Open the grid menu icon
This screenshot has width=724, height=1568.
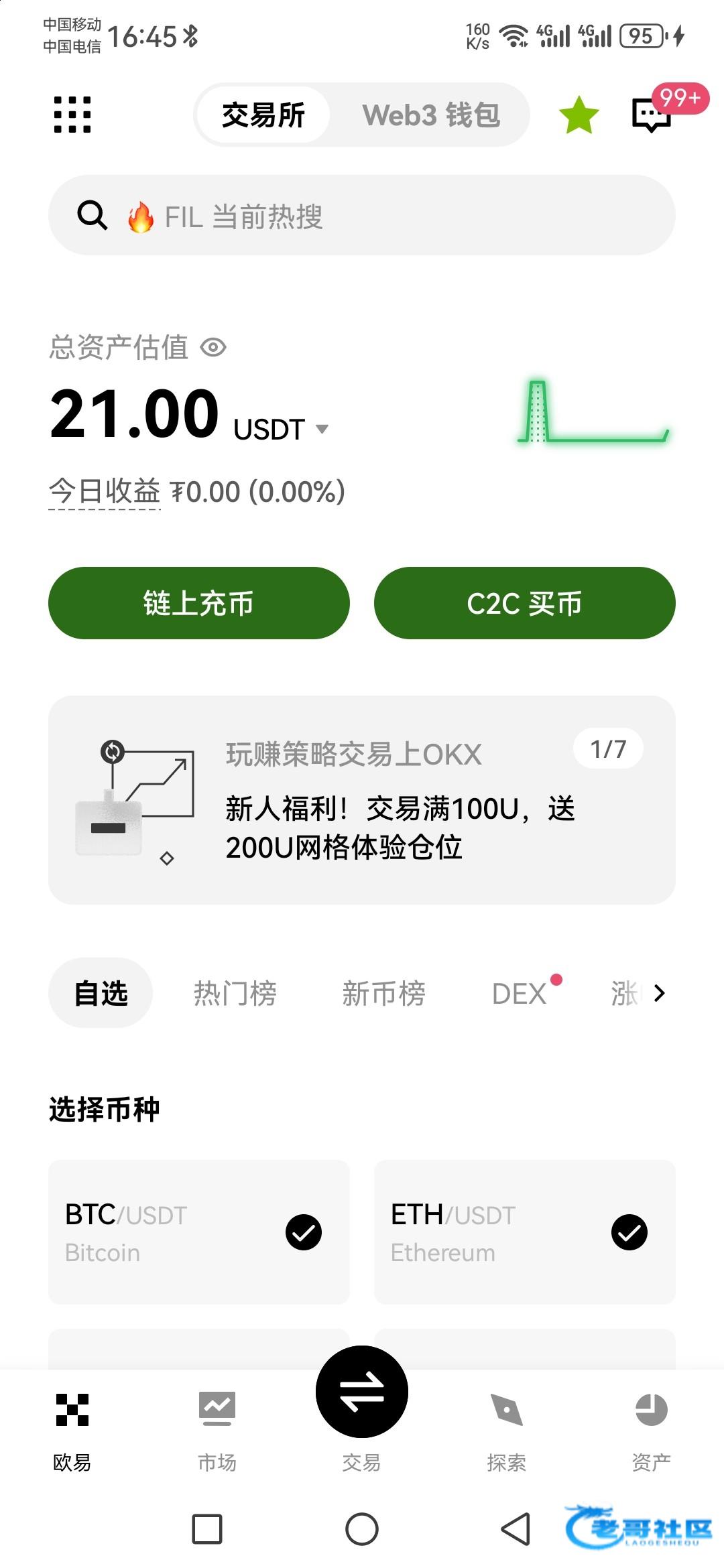pos(72,115)
